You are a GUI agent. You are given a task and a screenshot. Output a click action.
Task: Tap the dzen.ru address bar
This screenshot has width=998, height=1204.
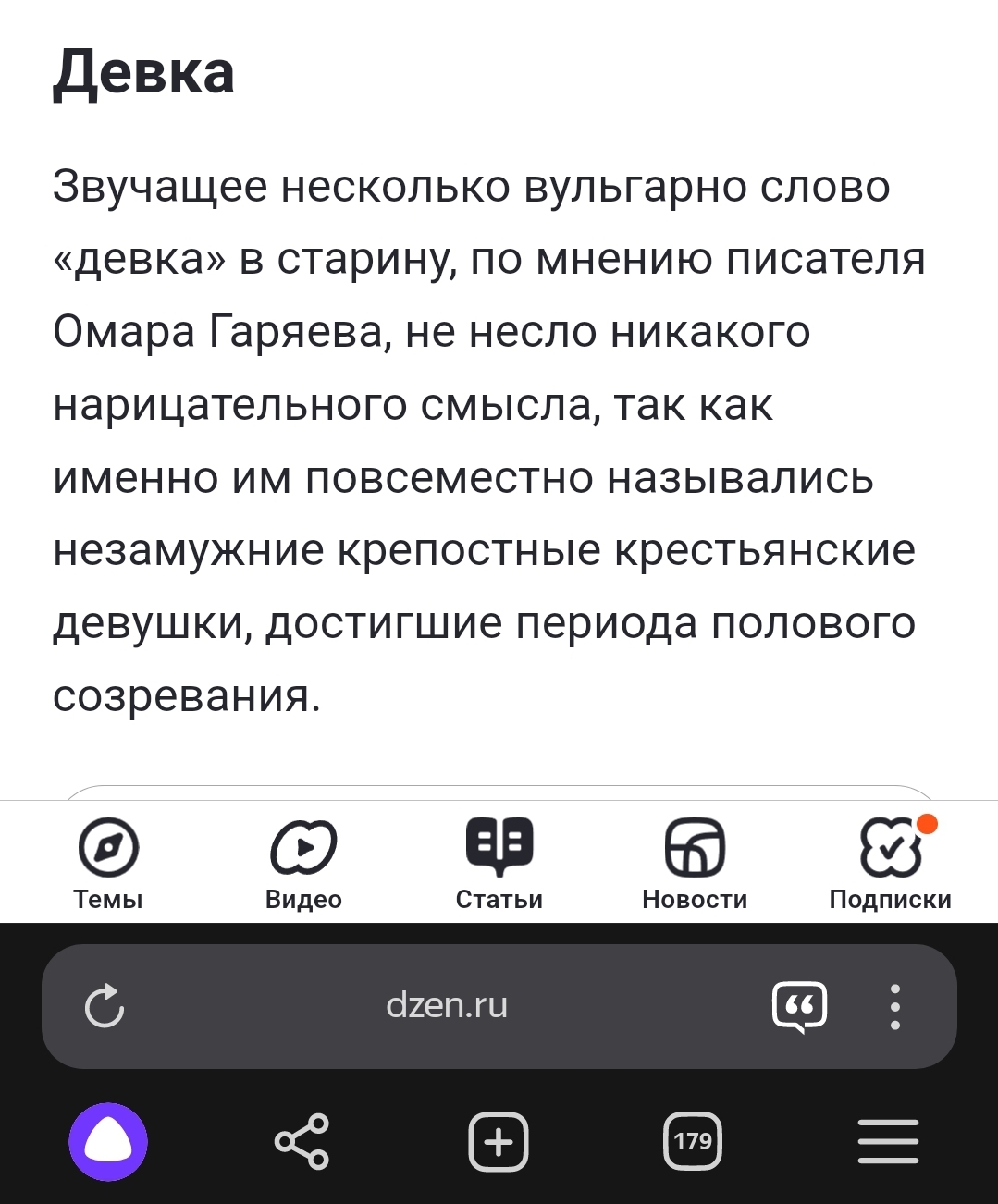tap(447, 1006)
